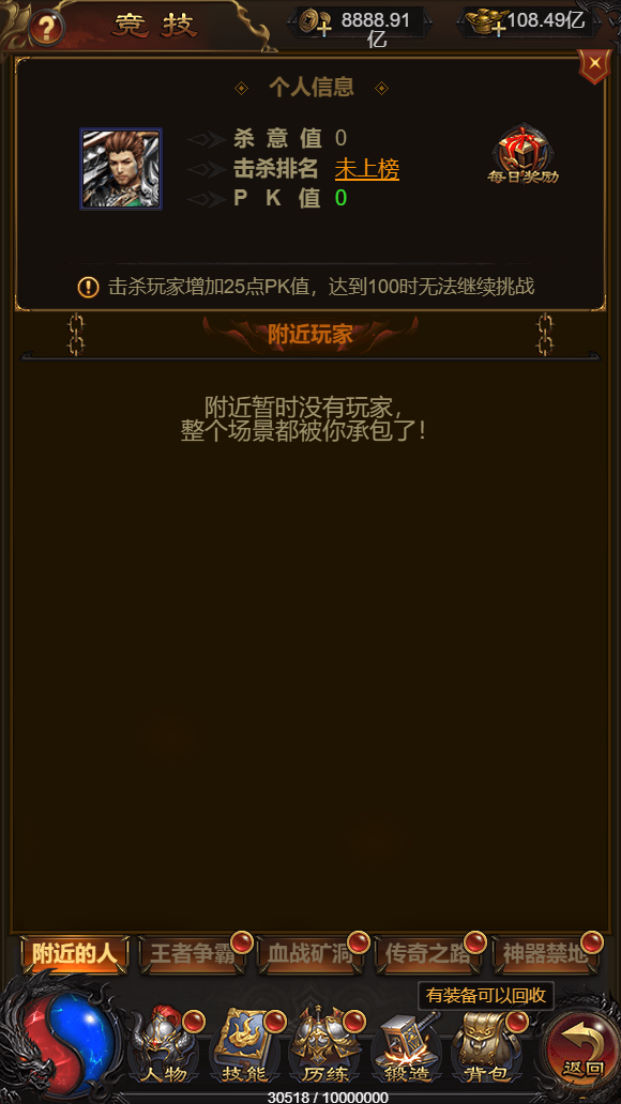Open the 人物 character menu
Image resolution: width=621 pixels, height=1104 pixels.
[x=164, y=1048]
